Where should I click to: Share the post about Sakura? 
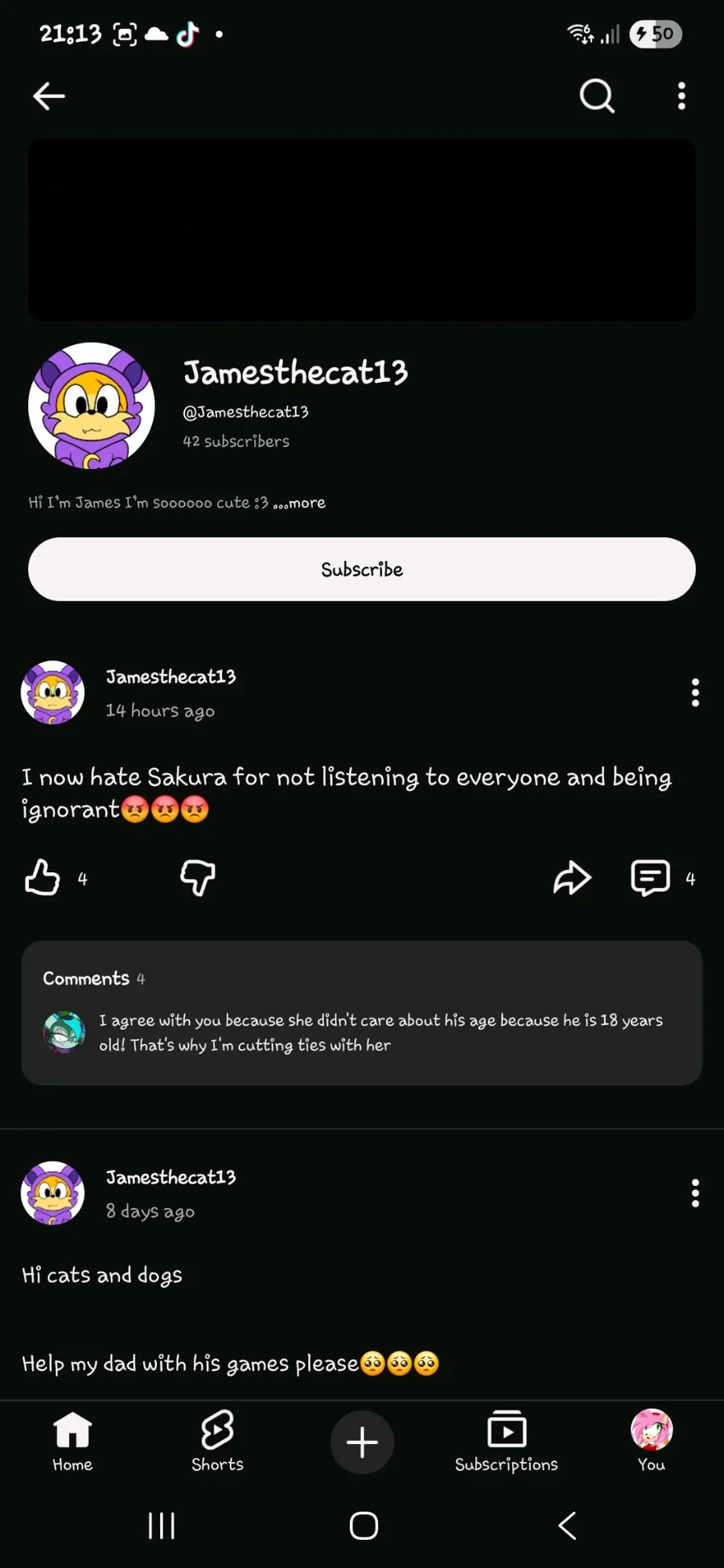click(572, 878)
